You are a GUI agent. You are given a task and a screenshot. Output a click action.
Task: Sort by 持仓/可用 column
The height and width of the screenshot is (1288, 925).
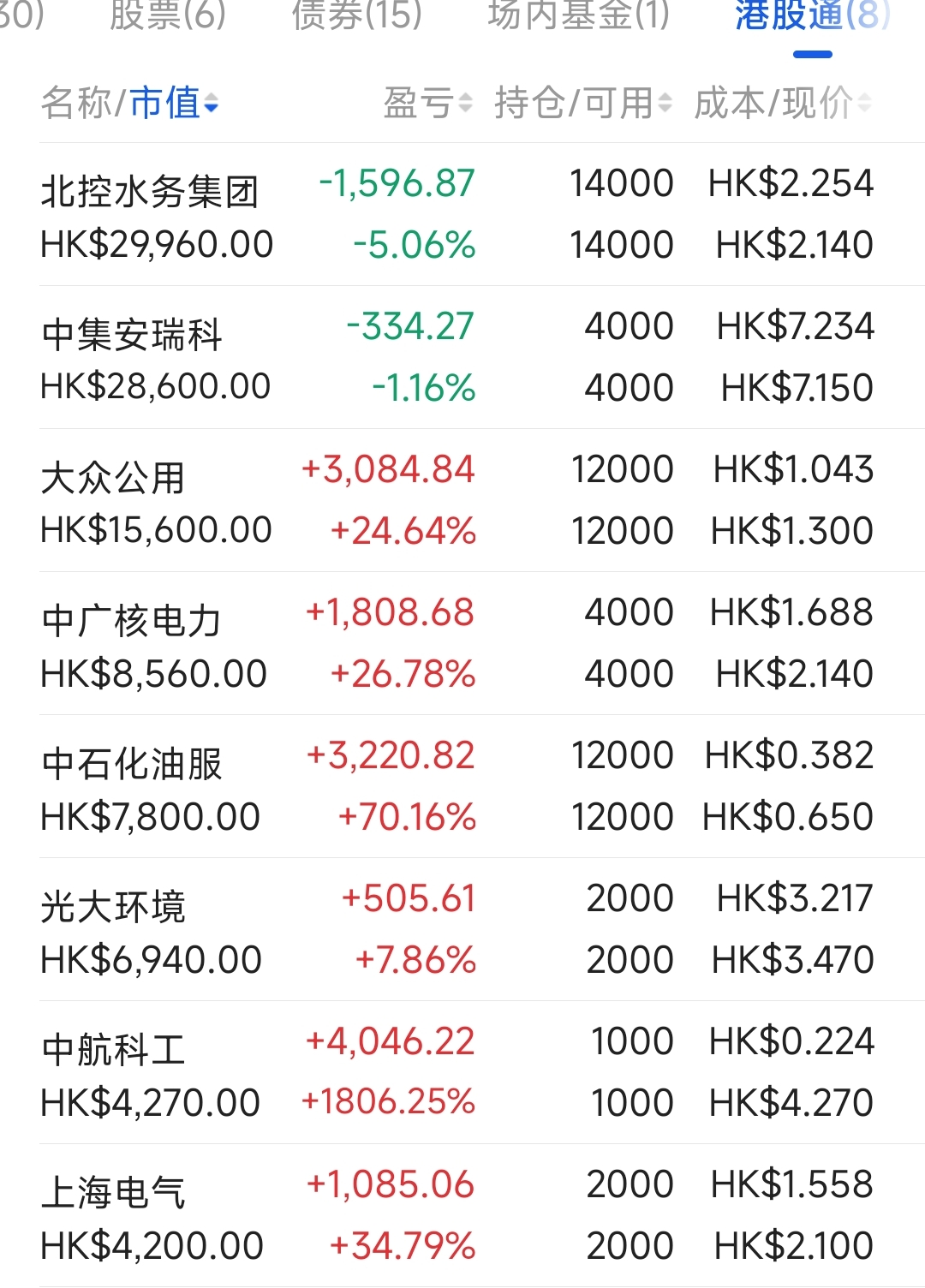(x=582, y=104)
